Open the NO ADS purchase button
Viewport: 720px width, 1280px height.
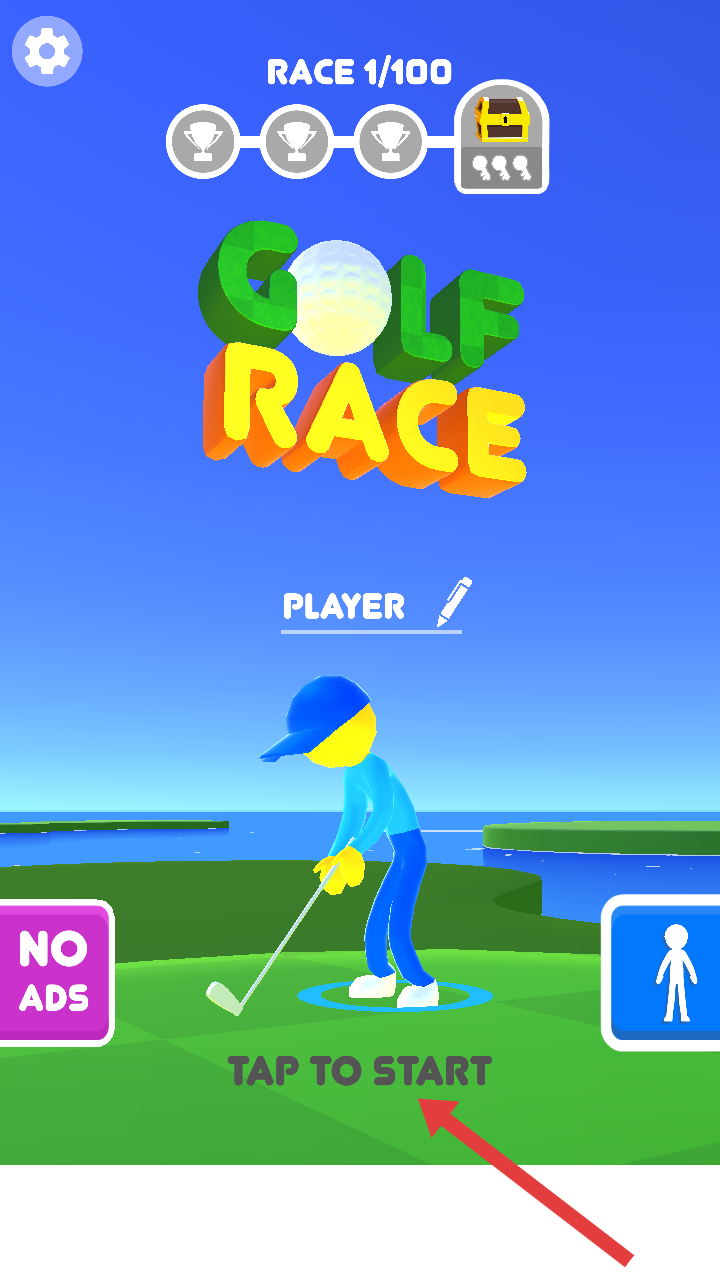55,973
